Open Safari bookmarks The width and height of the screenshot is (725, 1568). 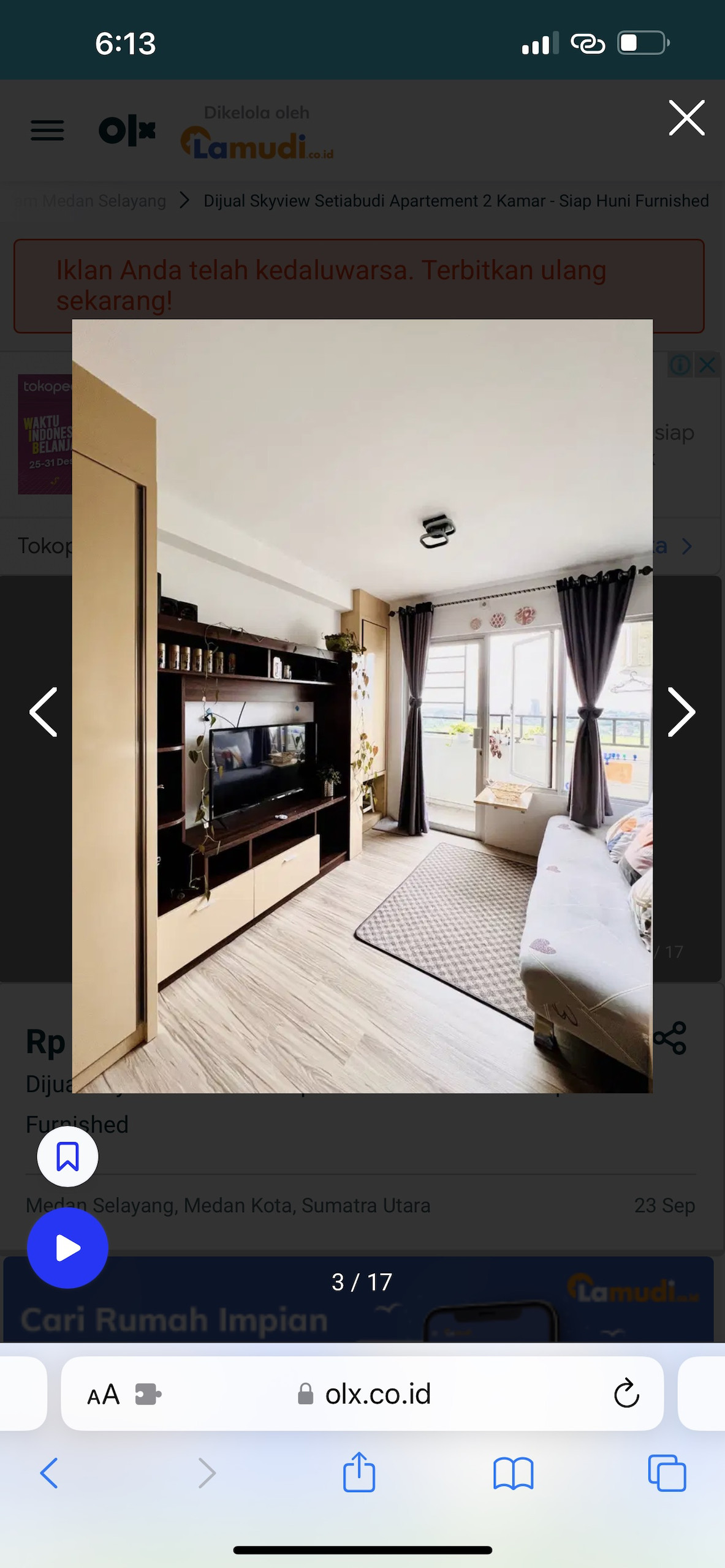tap(513, 1472)
